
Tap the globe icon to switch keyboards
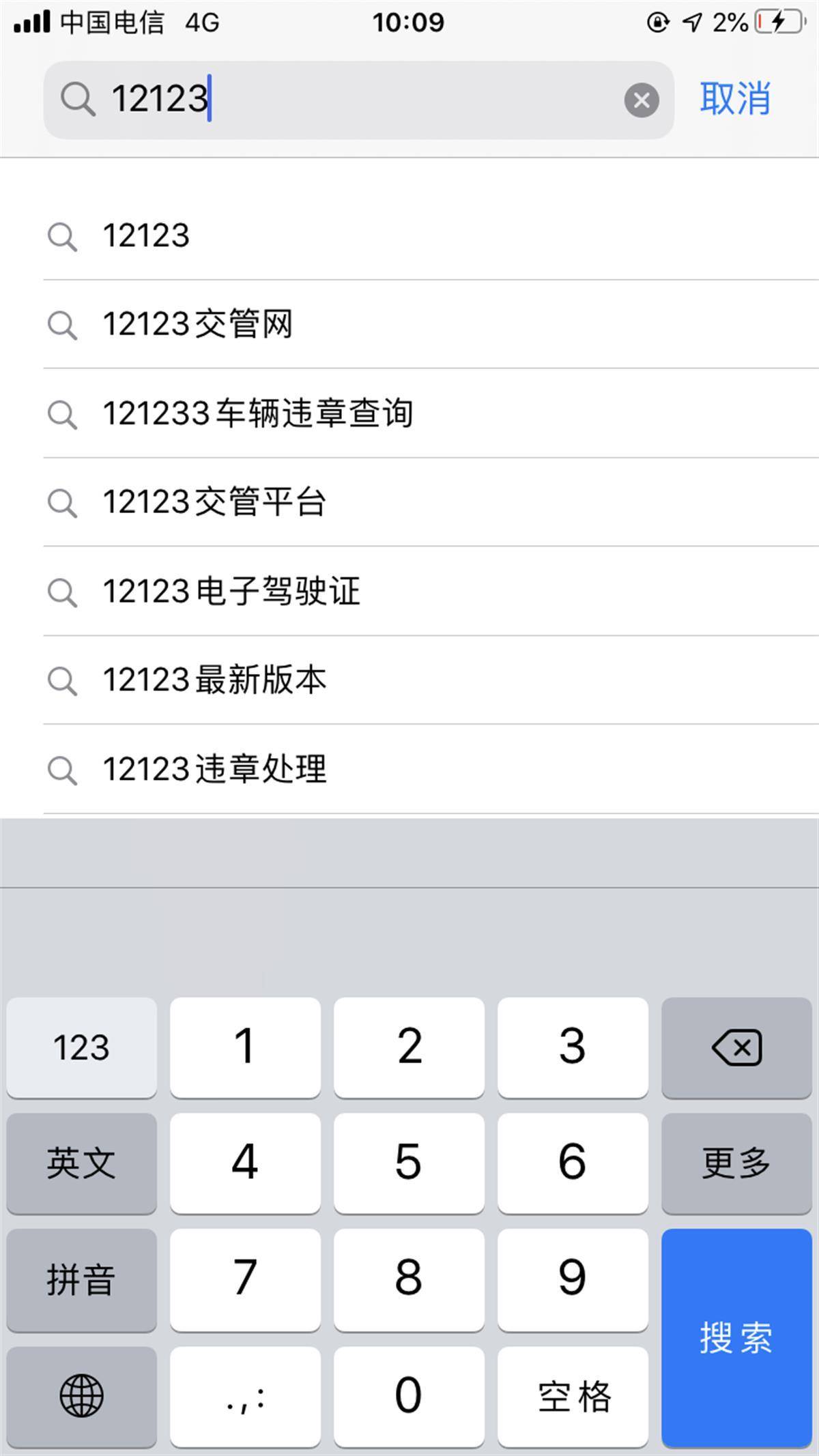(81, 1397)
